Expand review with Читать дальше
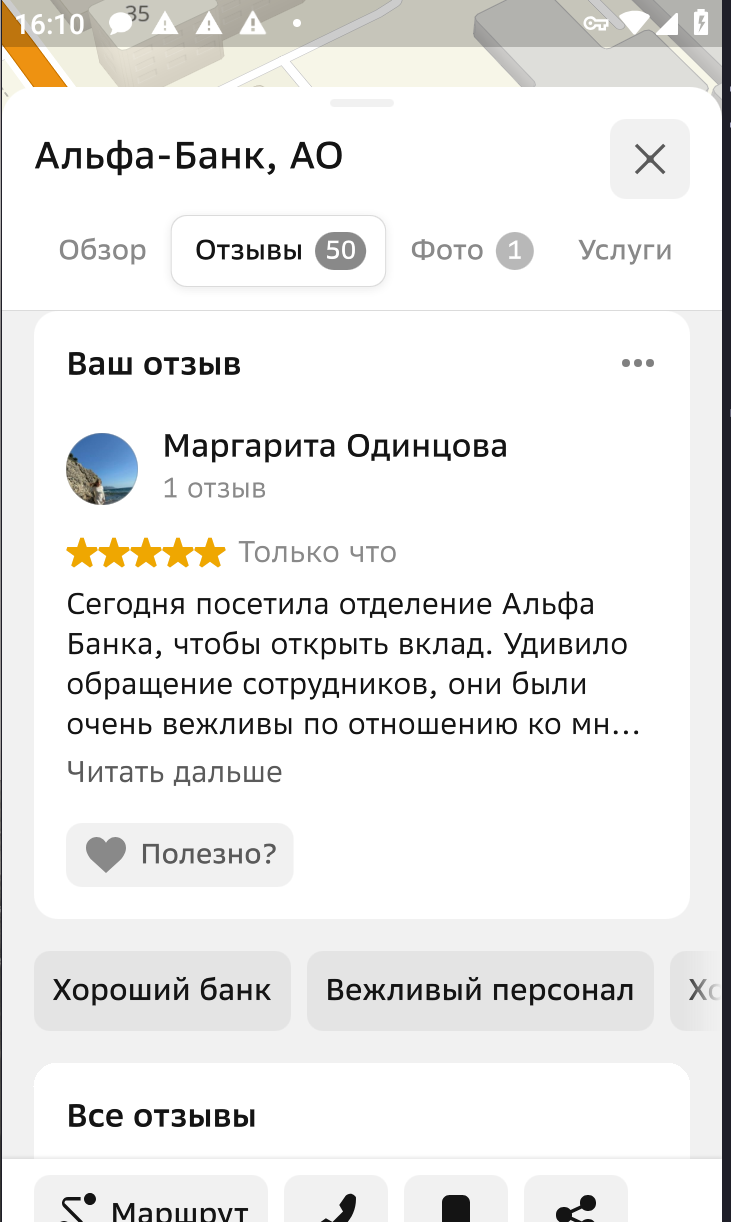The image size is (731, 1222). [174, 772]
